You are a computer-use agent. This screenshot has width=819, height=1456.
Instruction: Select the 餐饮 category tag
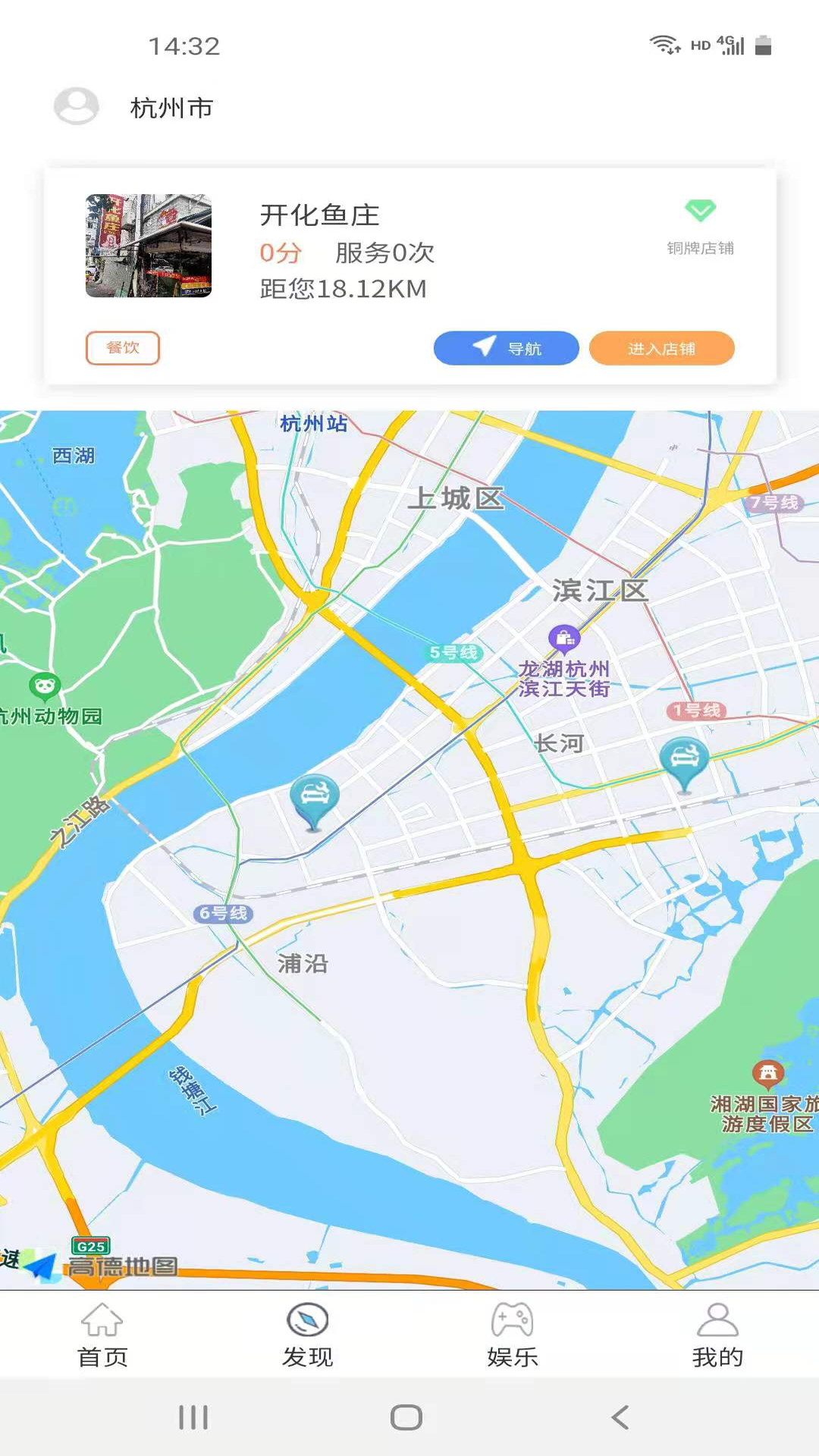coord(123,348)
